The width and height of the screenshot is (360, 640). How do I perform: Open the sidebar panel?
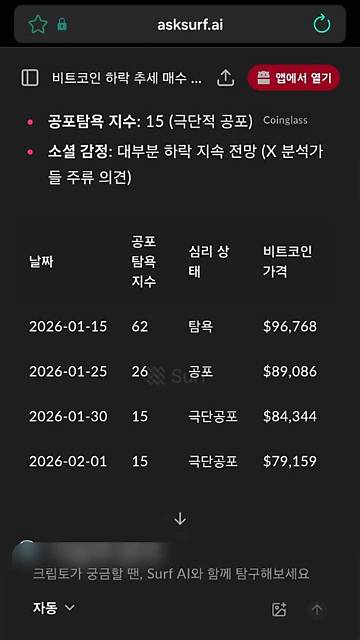30,78
